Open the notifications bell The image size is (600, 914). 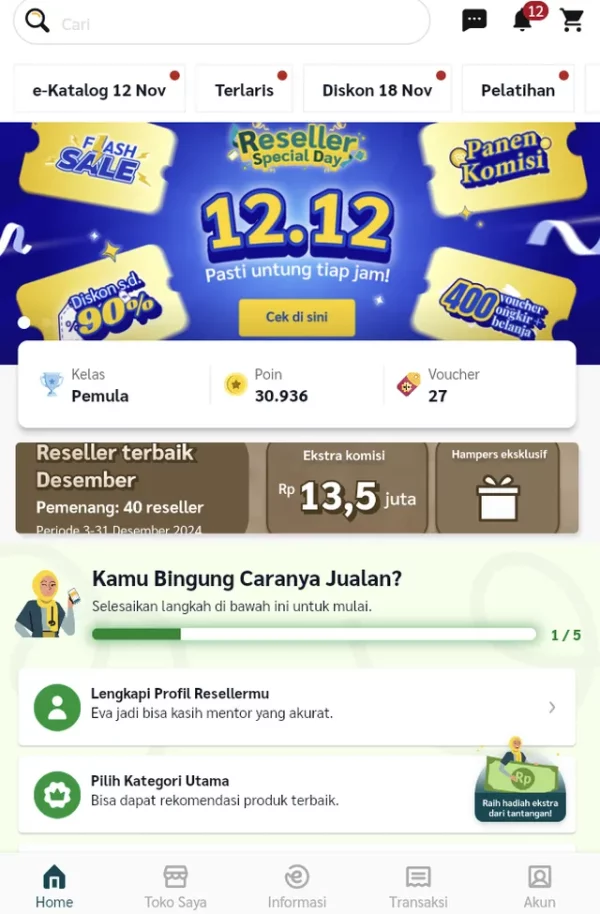pyautogui.click(x=522, y=20)
